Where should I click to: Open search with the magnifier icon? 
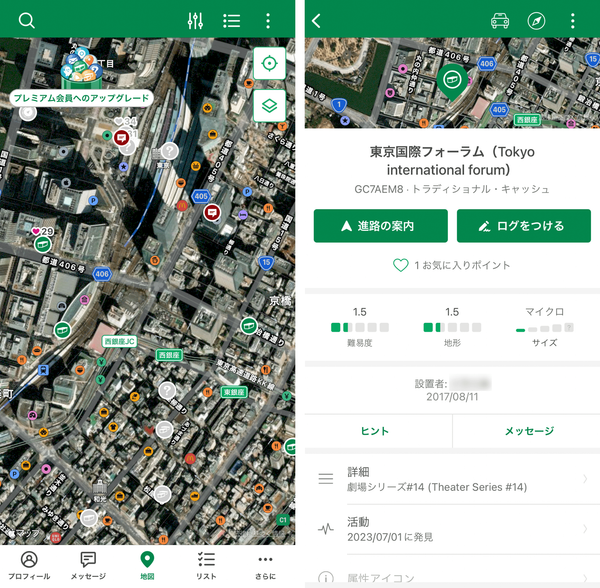click(26, 21)
